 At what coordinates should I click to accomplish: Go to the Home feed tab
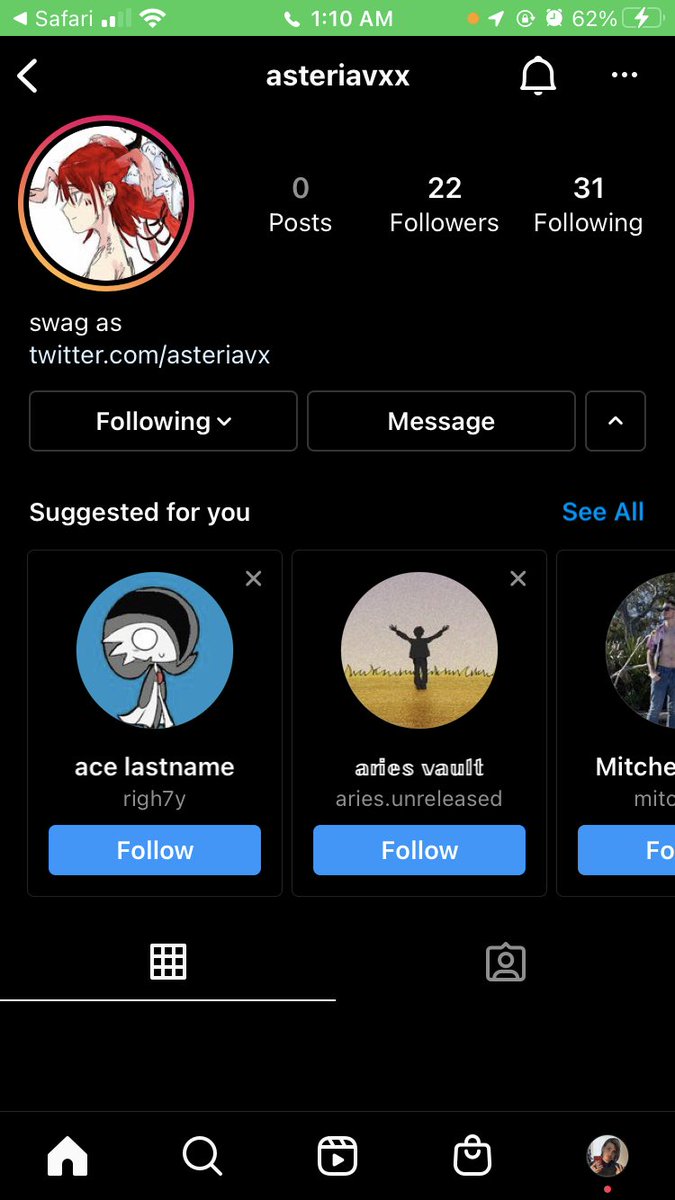68,1157
